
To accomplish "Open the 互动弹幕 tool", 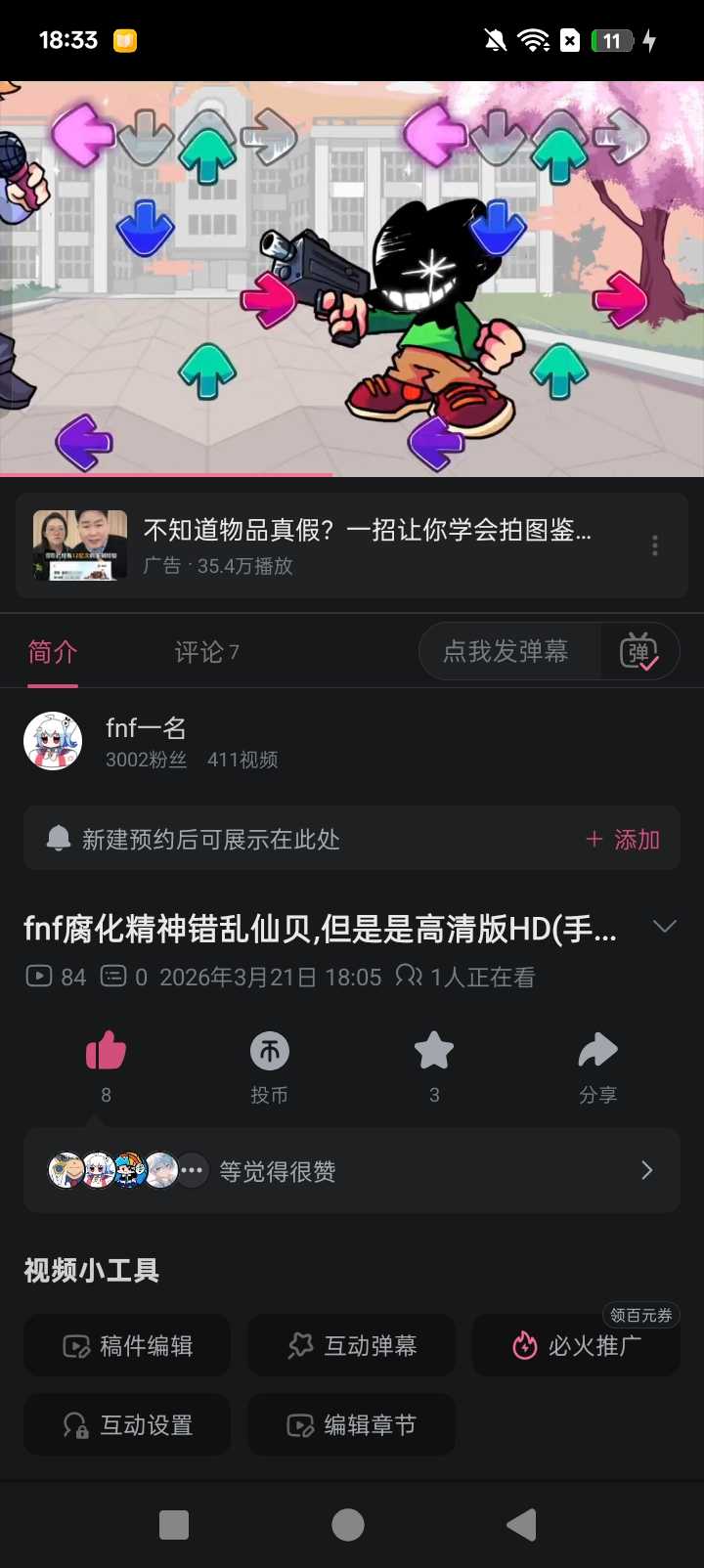I will 352,1346.
